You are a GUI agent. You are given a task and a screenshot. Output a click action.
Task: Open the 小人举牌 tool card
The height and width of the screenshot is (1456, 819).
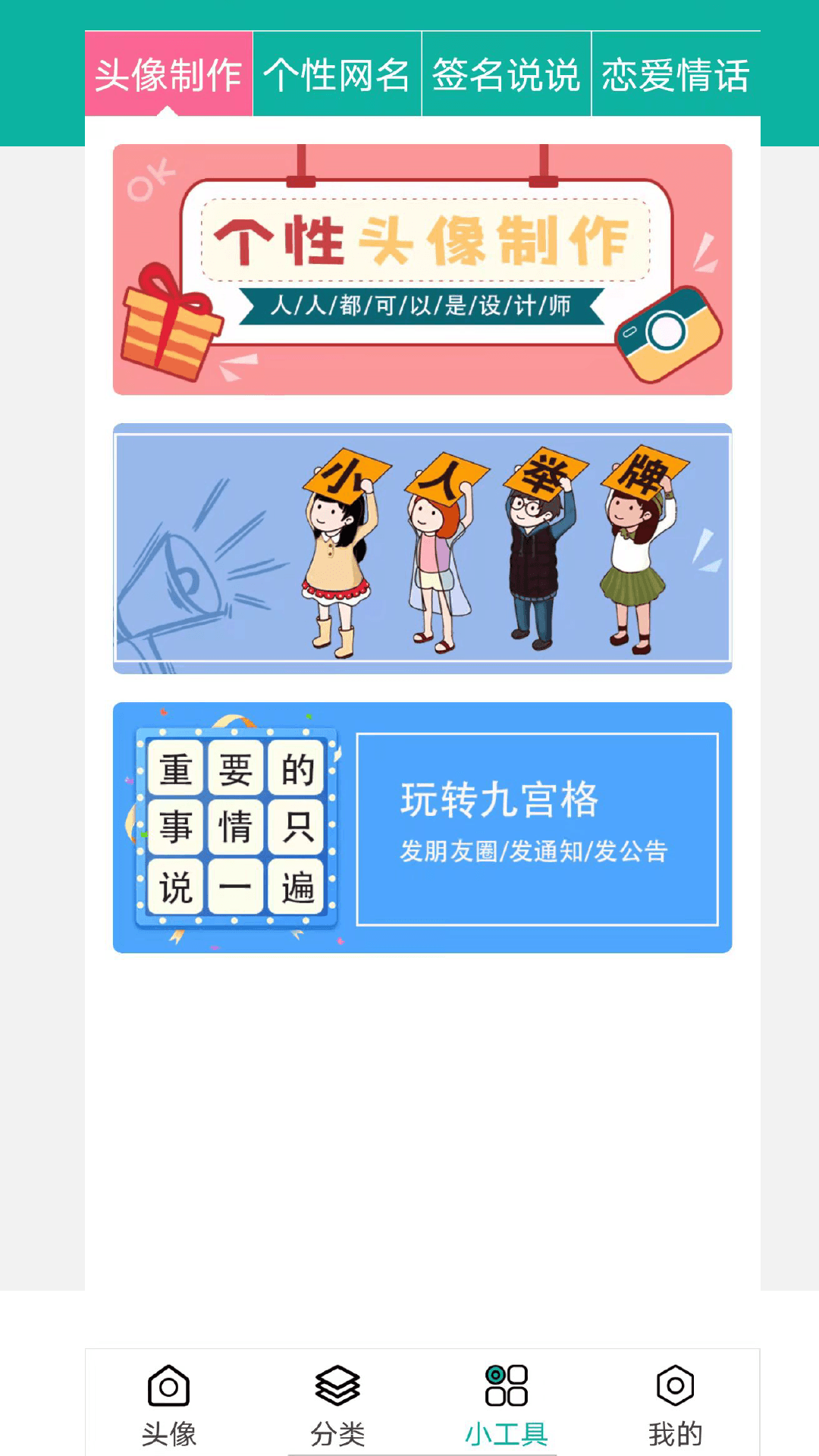pyautogui.click(x=422, y=548)
